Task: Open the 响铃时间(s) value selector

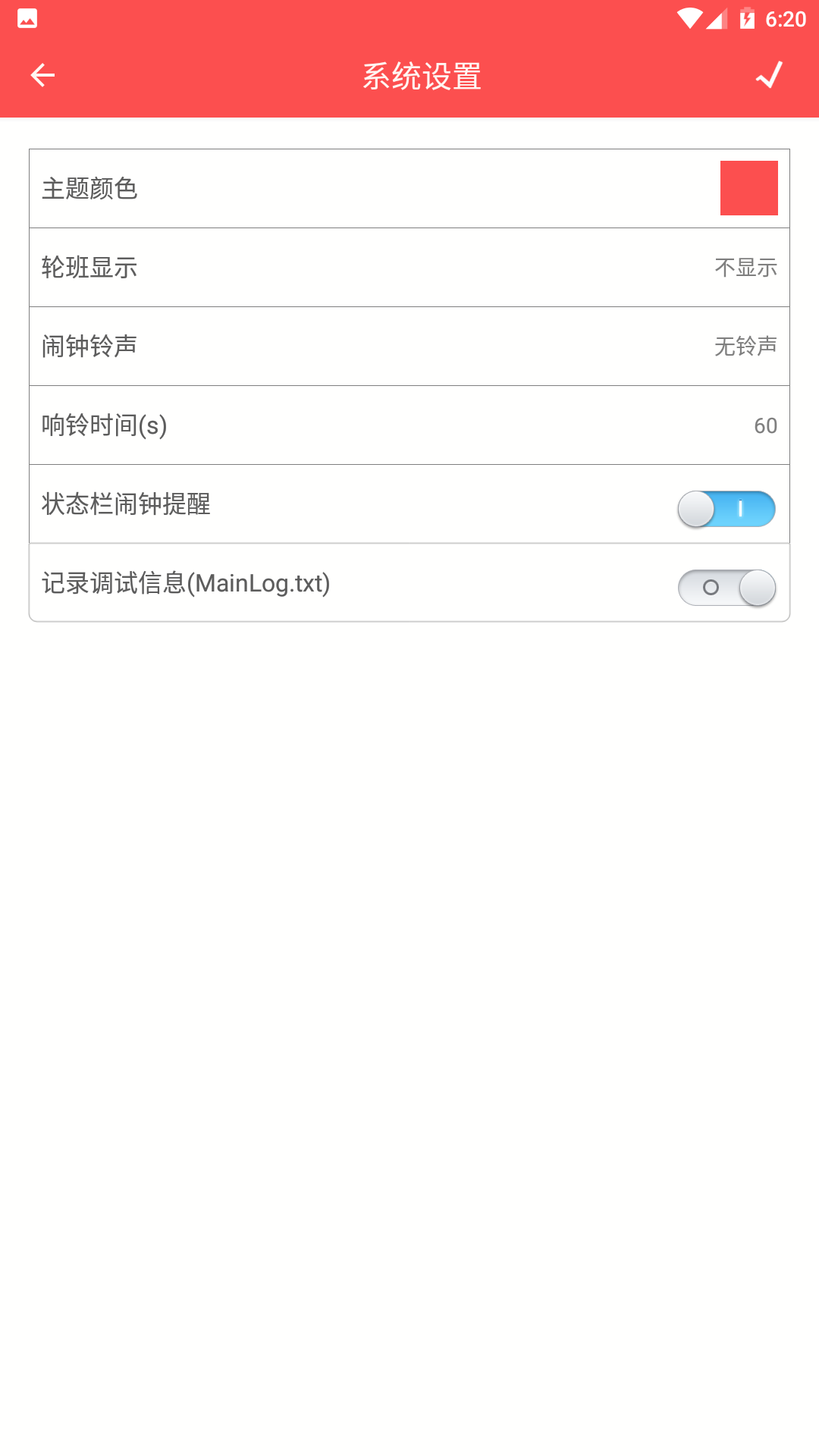Action: (409, 425)
